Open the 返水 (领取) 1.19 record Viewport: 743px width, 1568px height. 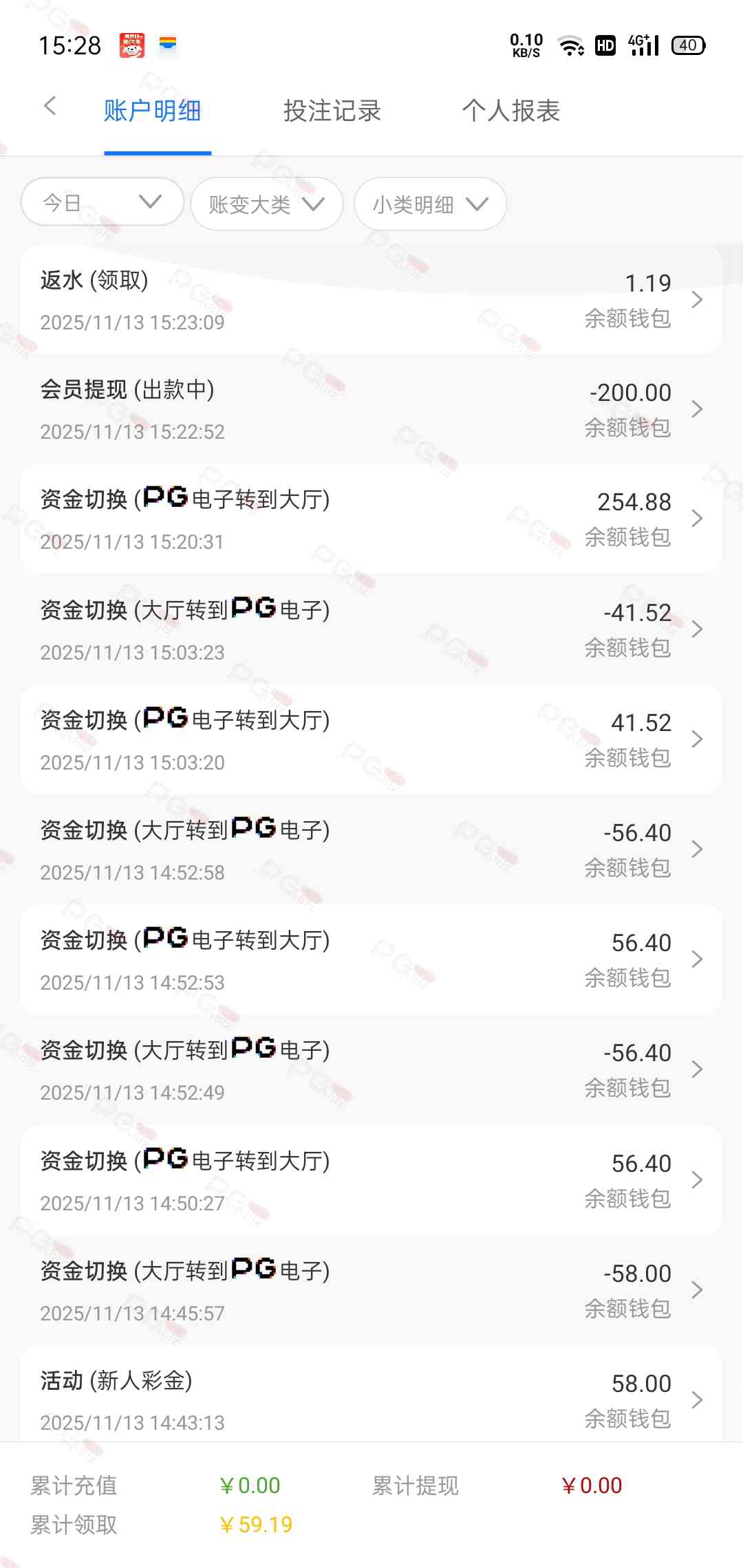click(371, 300)
